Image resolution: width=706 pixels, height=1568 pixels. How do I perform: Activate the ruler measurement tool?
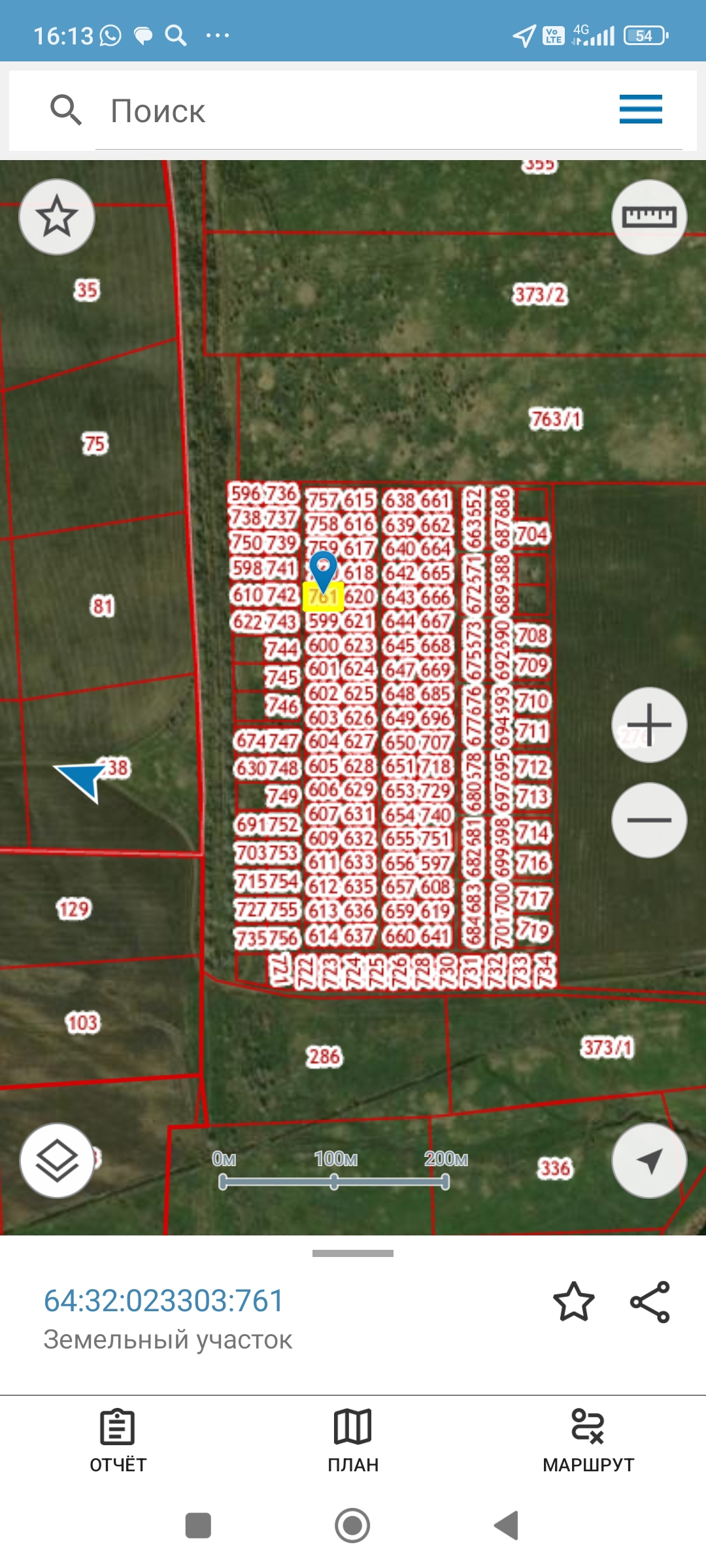pyautogui.click(x=649, y=217)
